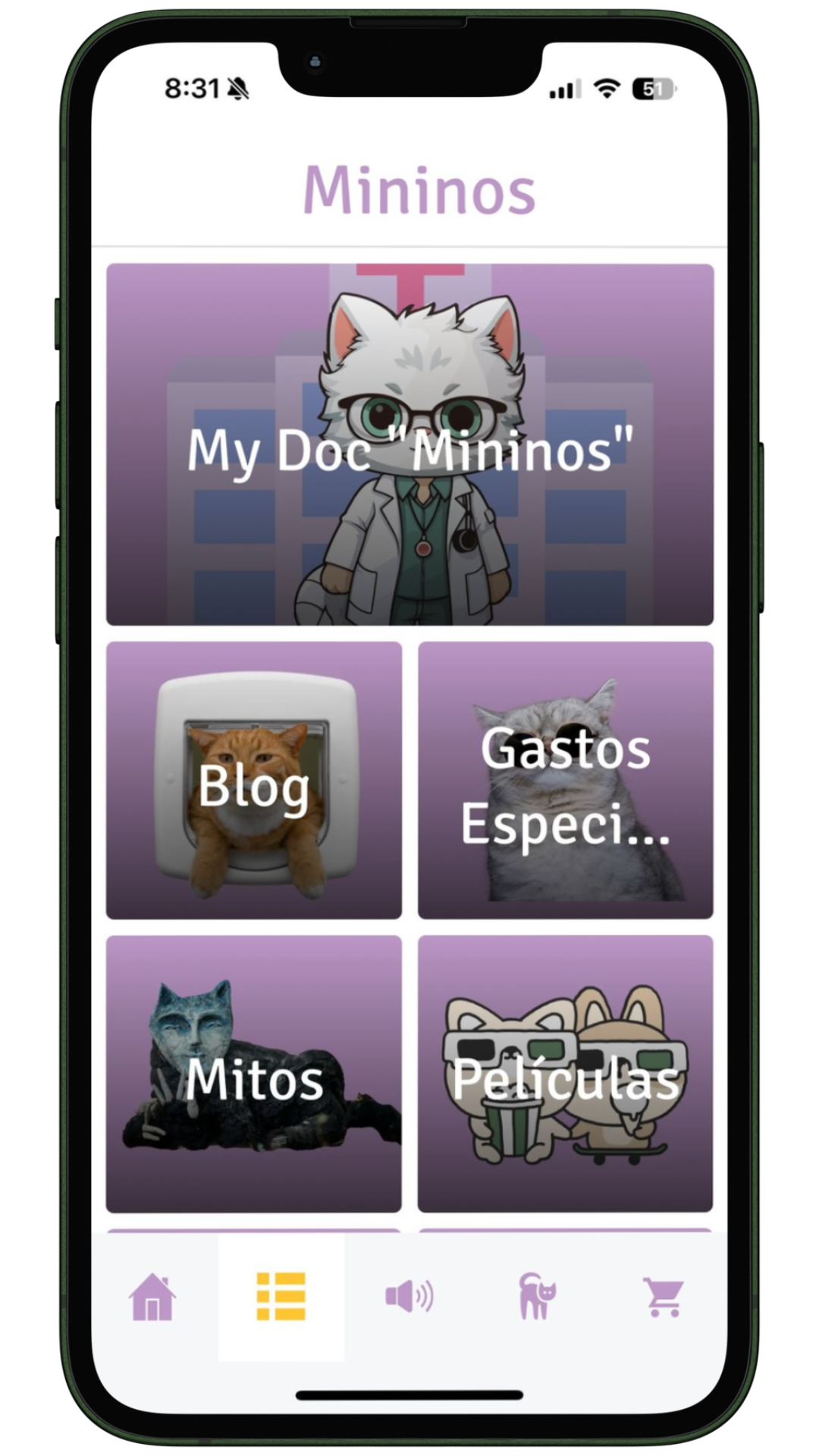Open the cat tab
This screenshot has height=1456, width=819.
[537, 1297]
